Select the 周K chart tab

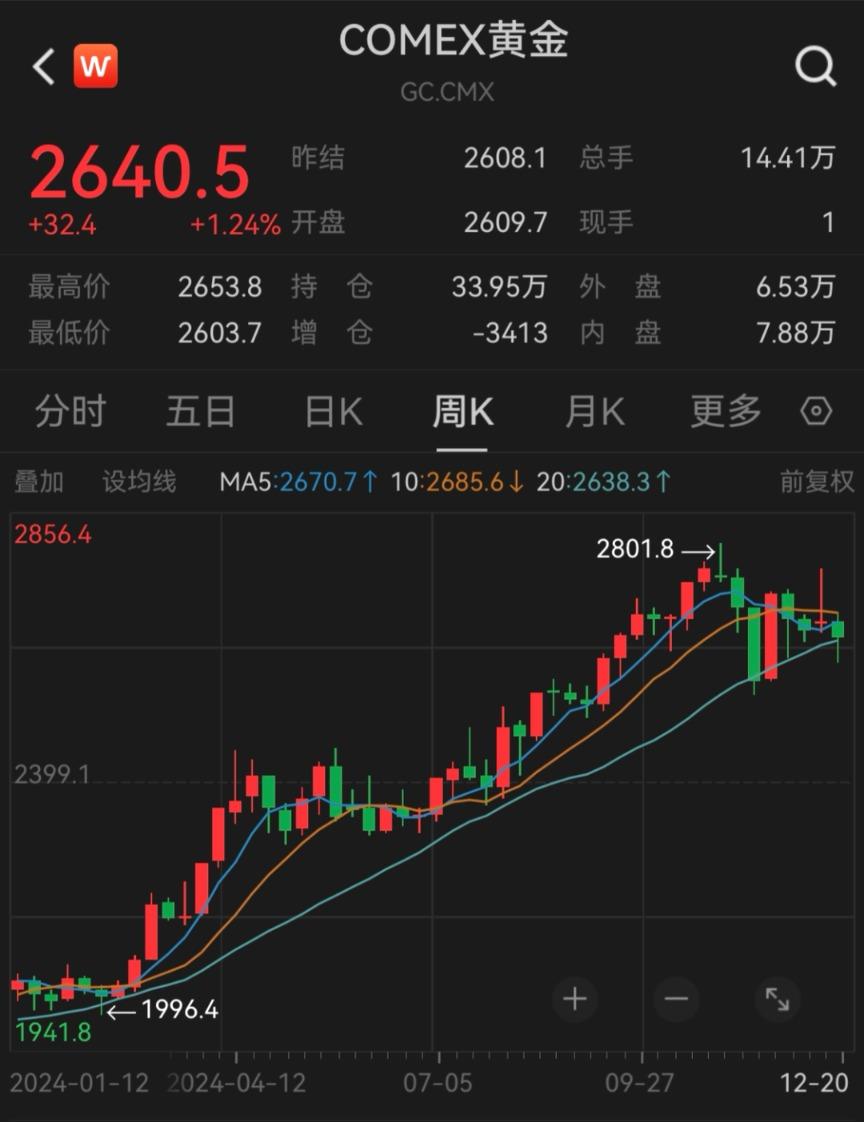tap(463, 411)
